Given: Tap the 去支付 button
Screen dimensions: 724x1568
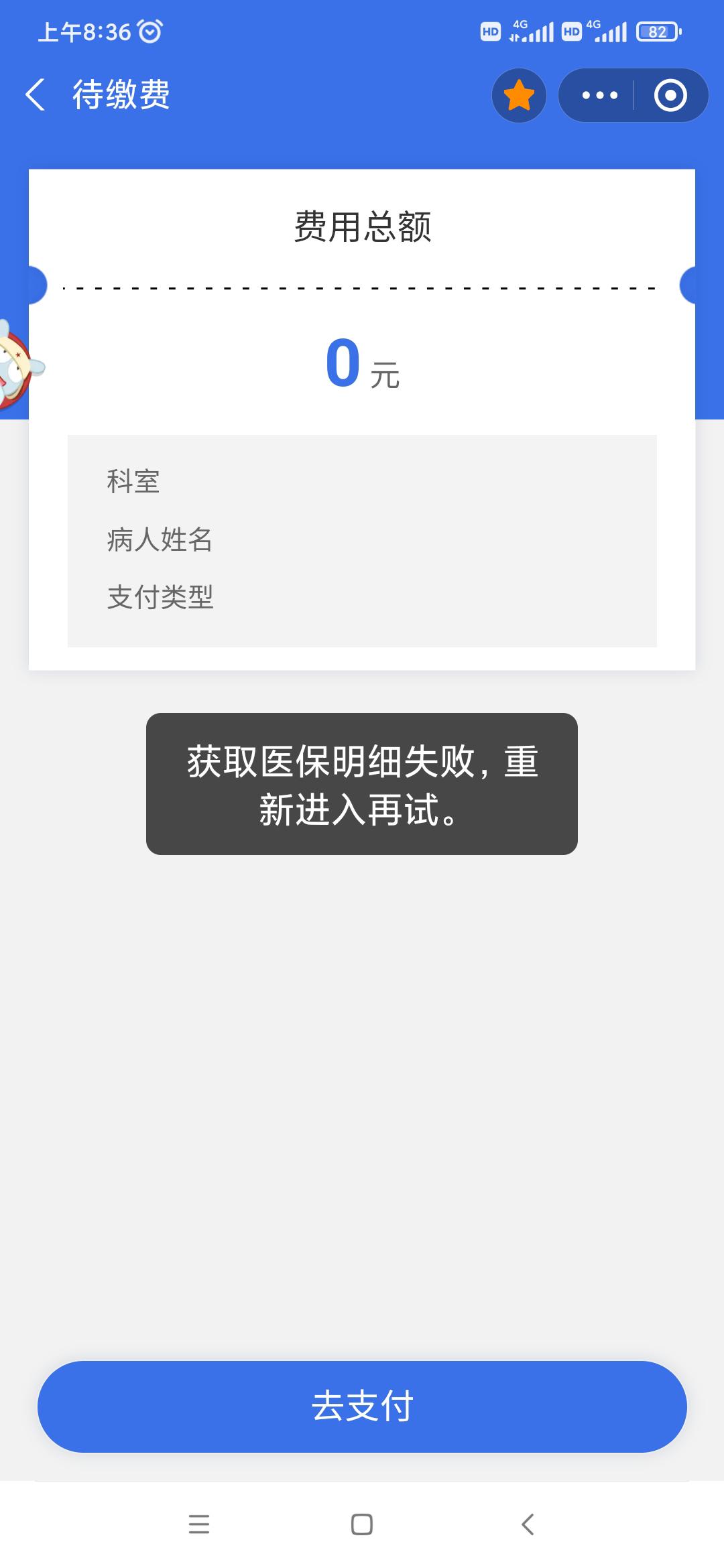Looking at the screenshot, I should [362, 1406].
